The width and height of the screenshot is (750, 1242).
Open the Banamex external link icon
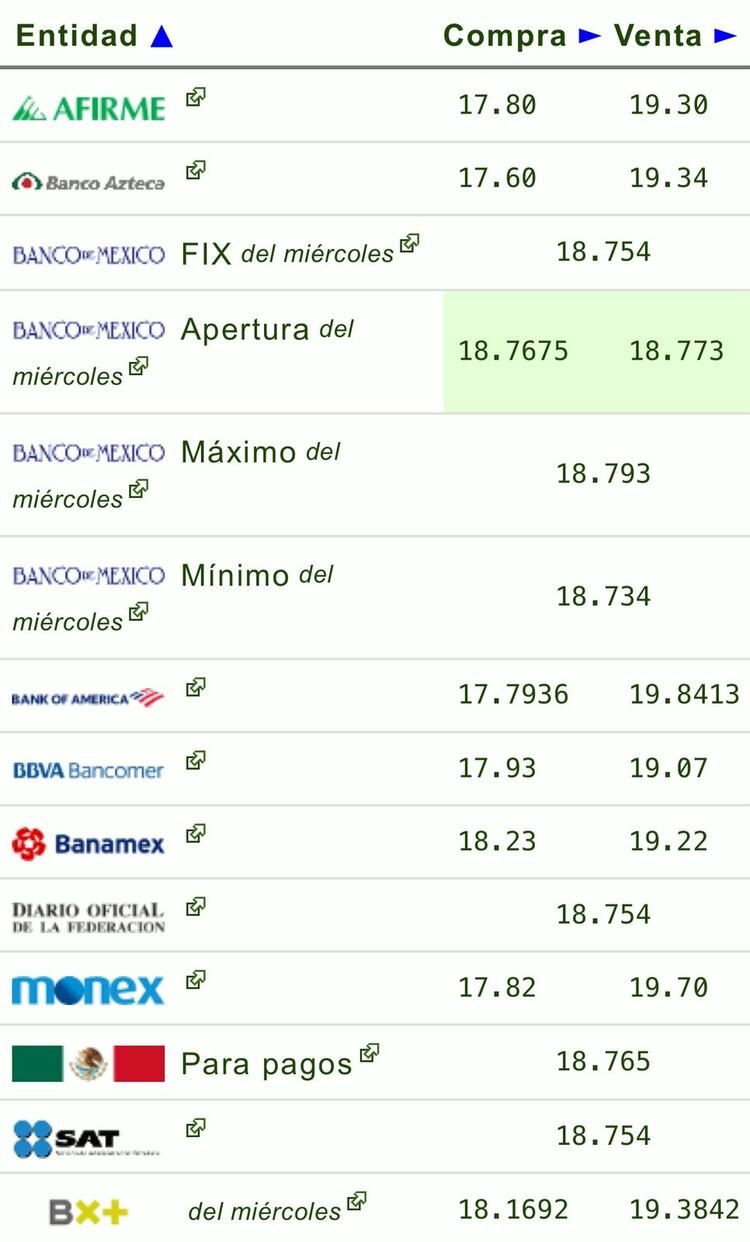pyautogui.click(x=196, y=833)
